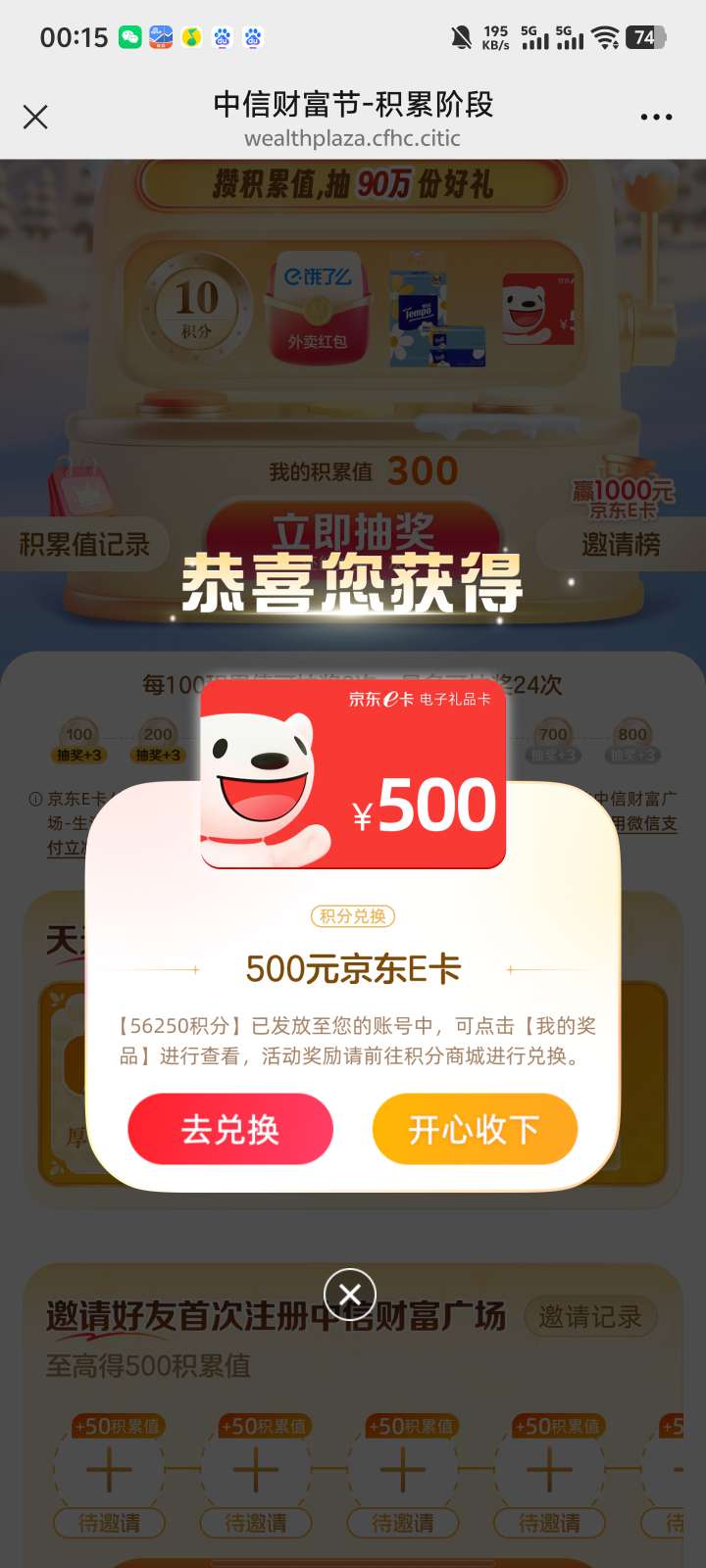Accept the prize with 开心收下
This screenshot has width=706, height=1568.
point(475,1129)
